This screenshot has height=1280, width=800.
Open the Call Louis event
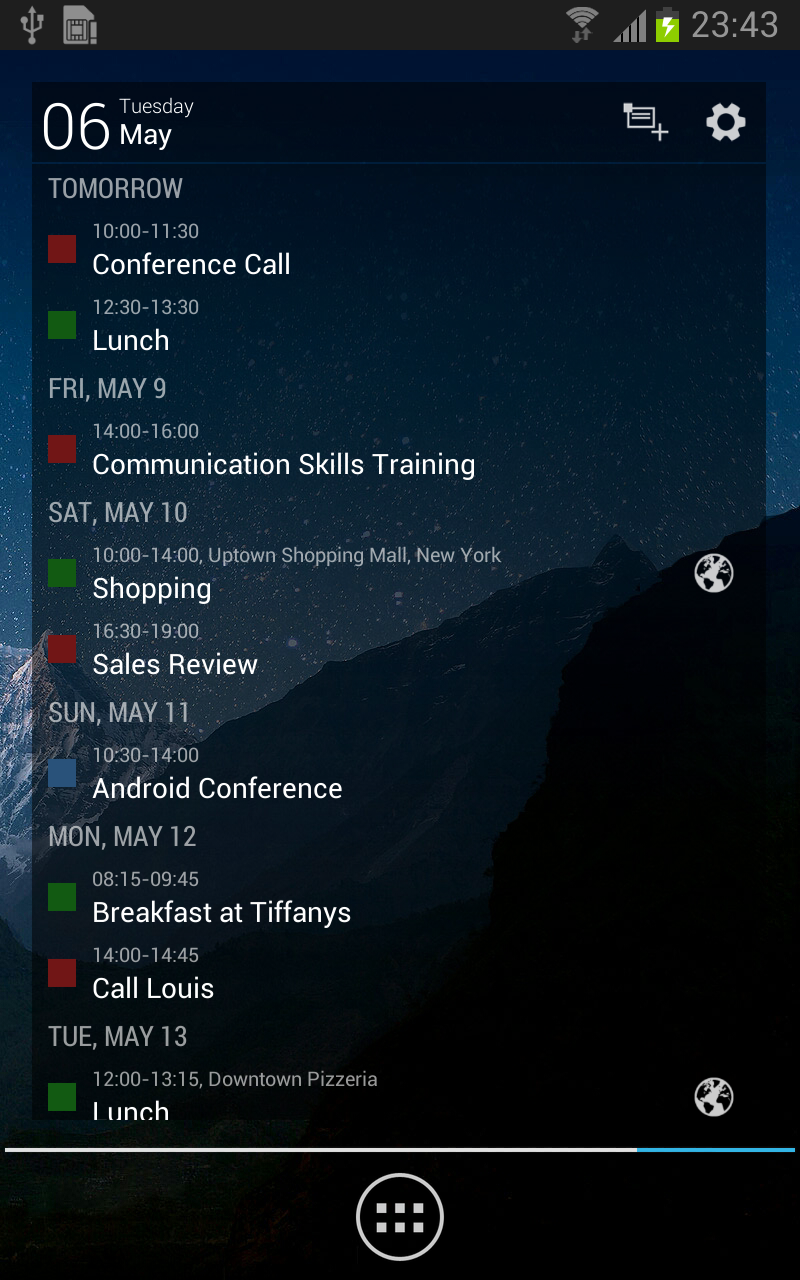click(x=399, y=974)
